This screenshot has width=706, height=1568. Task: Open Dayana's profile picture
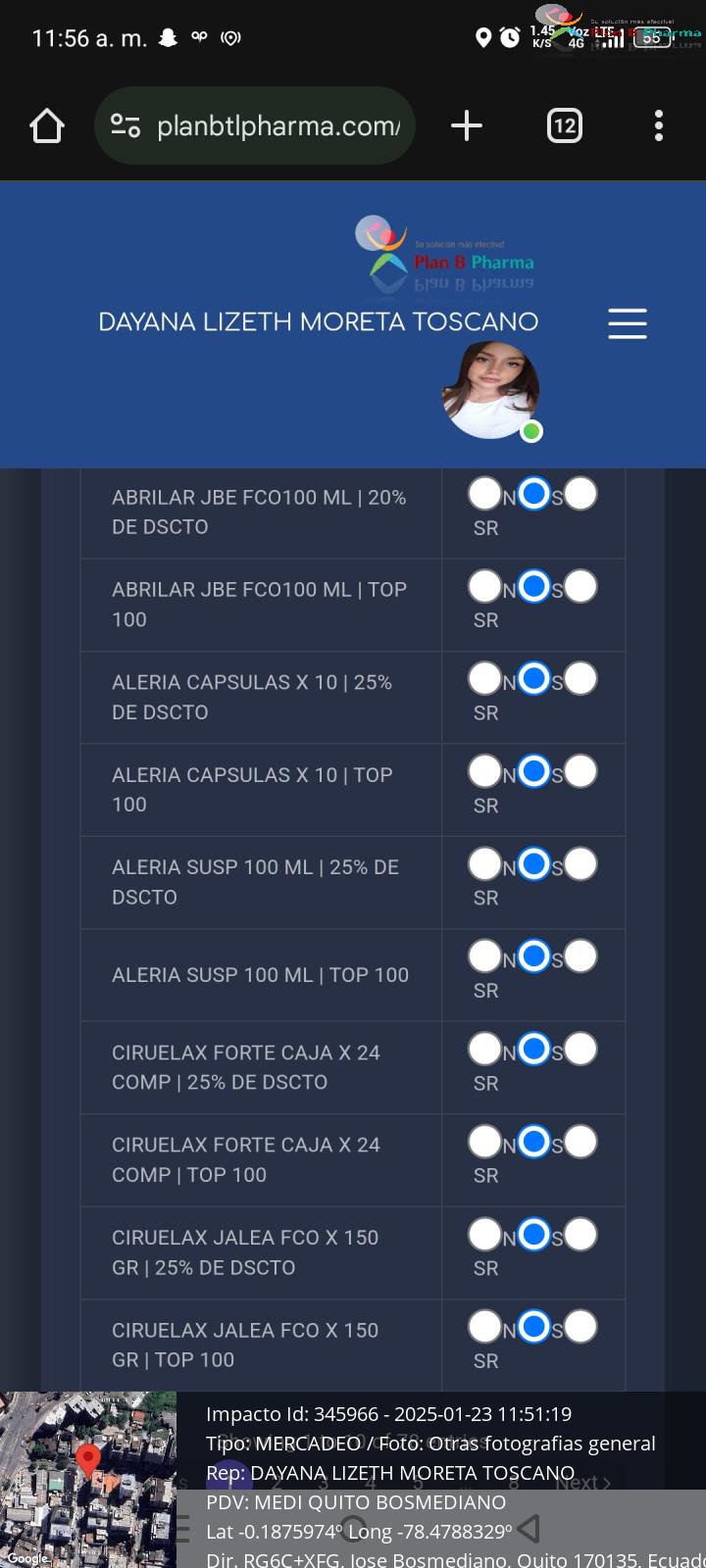(490, 389)
